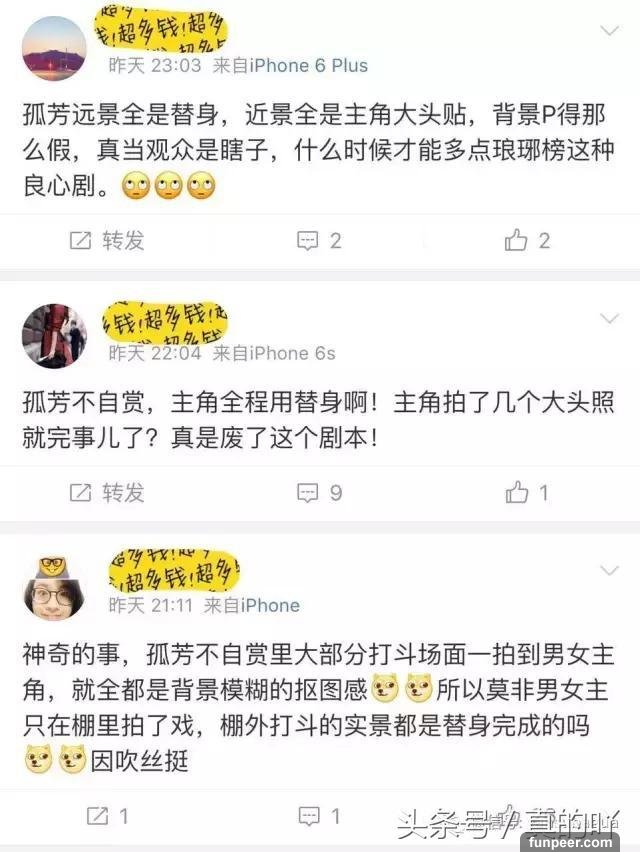Open the avatar of the 21:11 poster
The image size is (640, 852).
[x=53, y=585]
